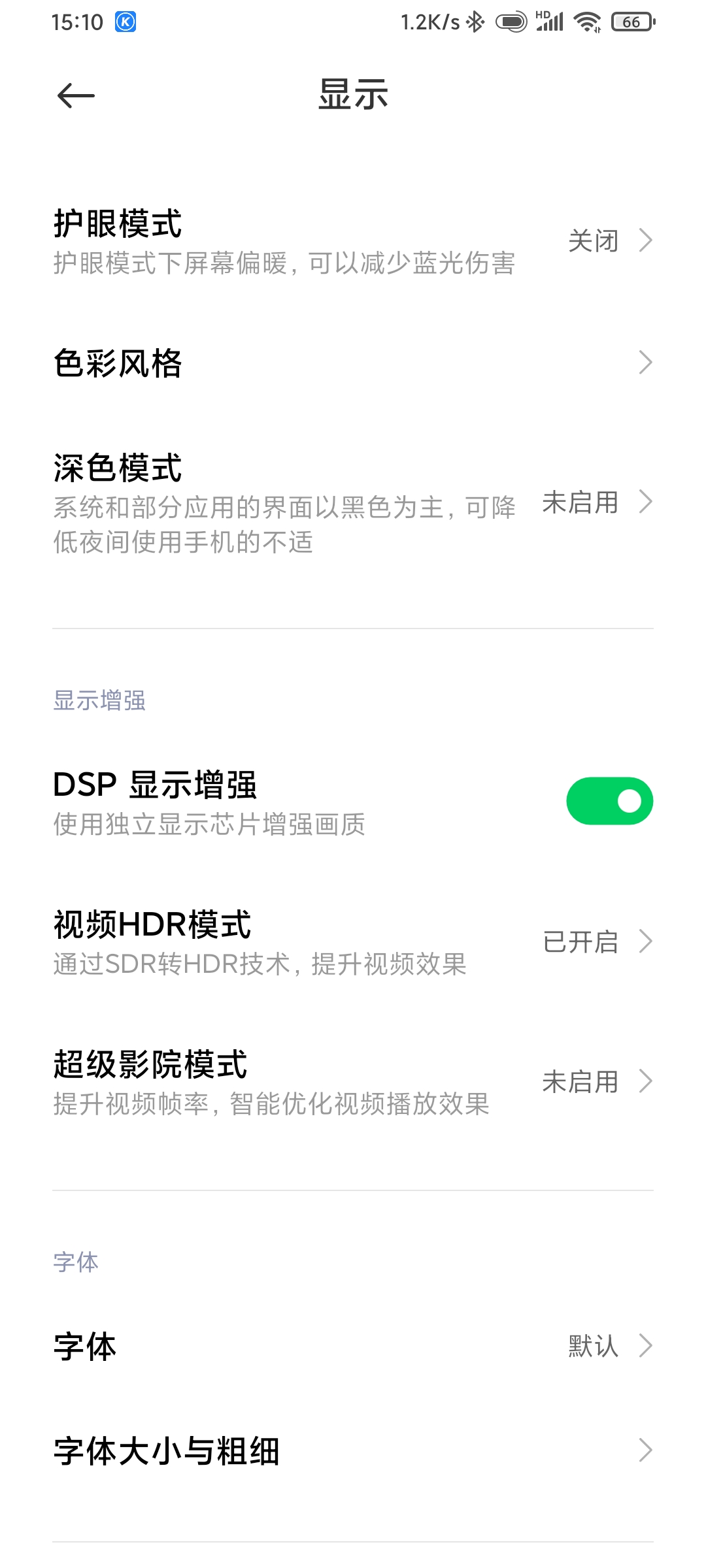Go back from the 显示 settings page
706x1568 pixels.
(x=76, y=96)
